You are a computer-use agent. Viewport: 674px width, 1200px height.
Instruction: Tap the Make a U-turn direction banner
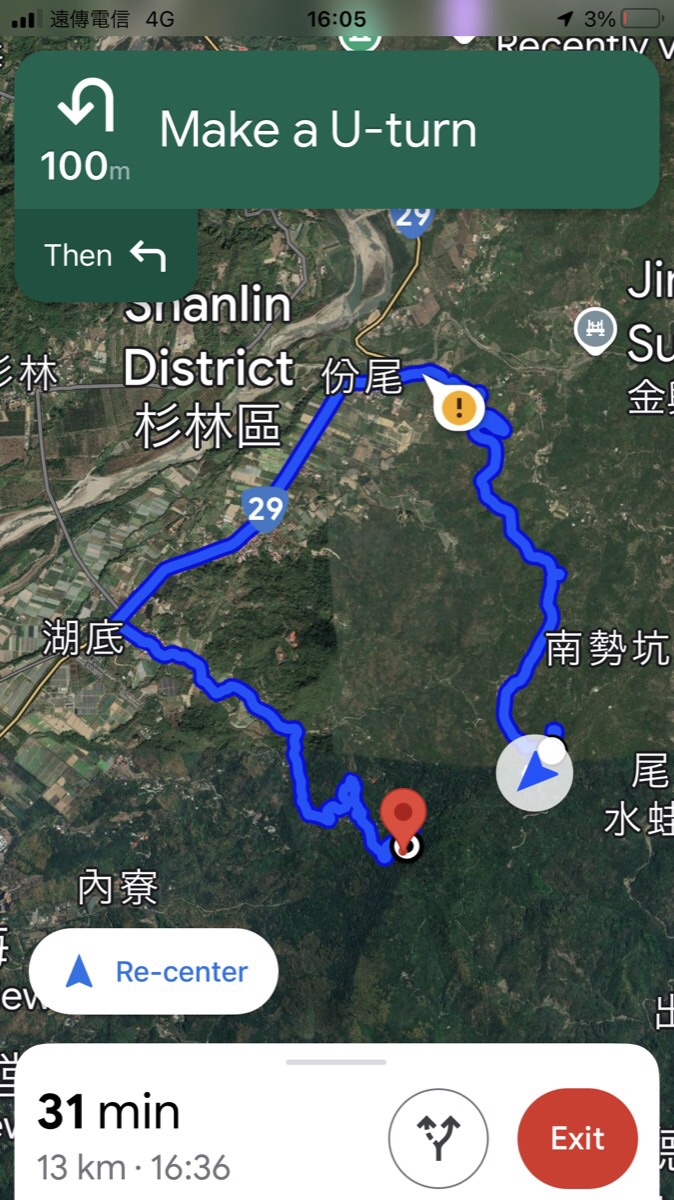pos(337,130)
